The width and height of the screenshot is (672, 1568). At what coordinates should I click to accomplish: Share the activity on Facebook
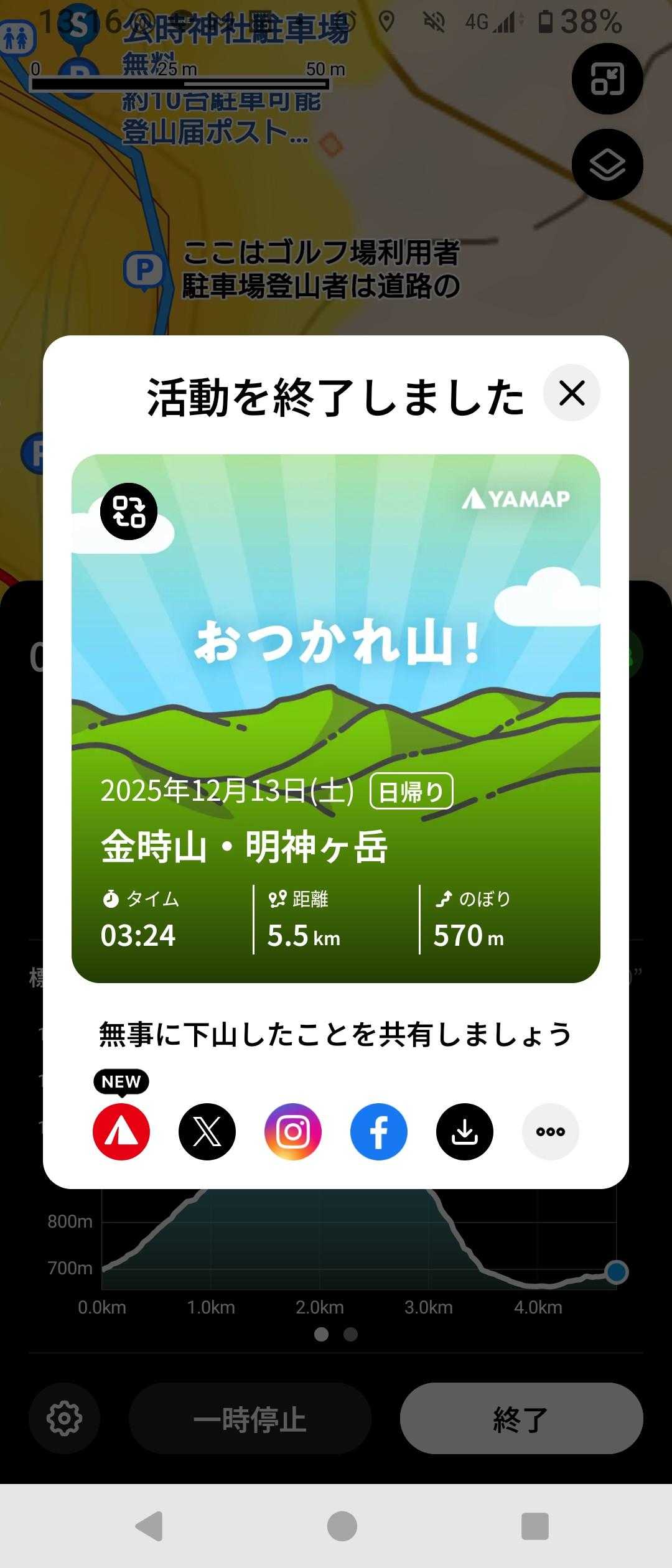tap(379, 1131)
